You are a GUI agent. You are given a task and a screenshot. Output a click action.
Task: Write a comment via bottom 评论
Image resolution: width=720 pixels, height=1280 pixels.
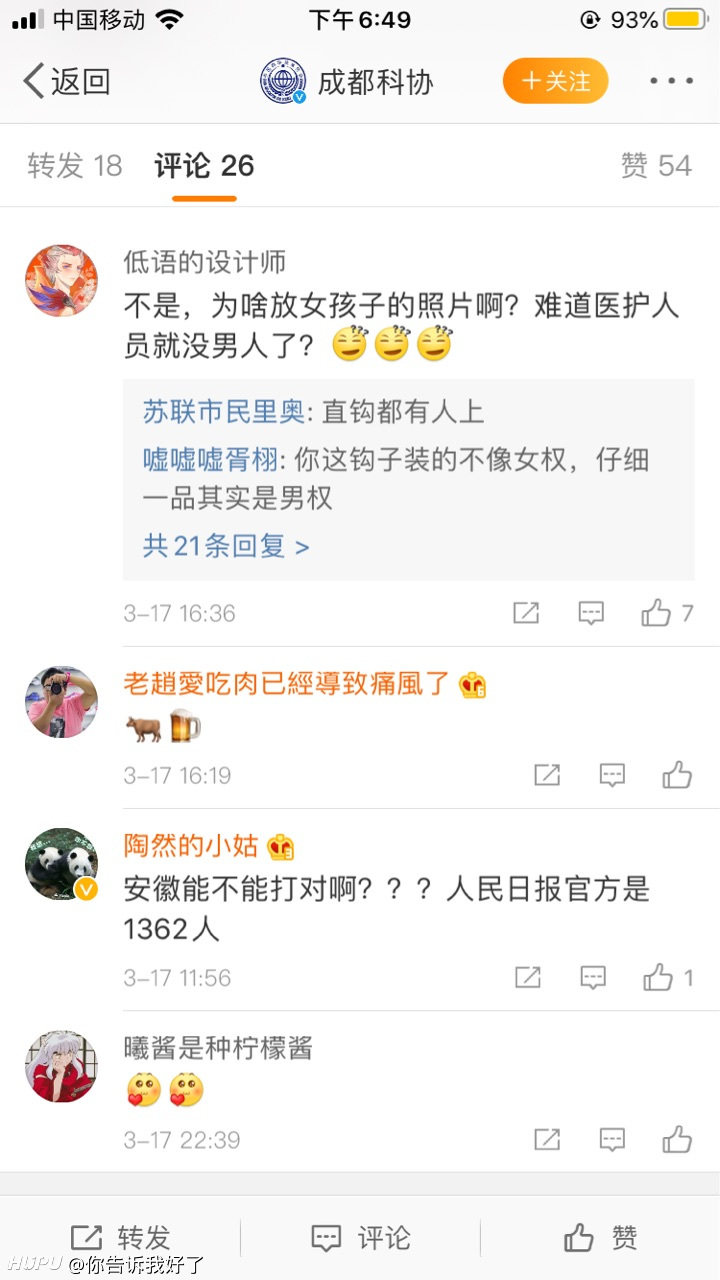point(360,1238)
